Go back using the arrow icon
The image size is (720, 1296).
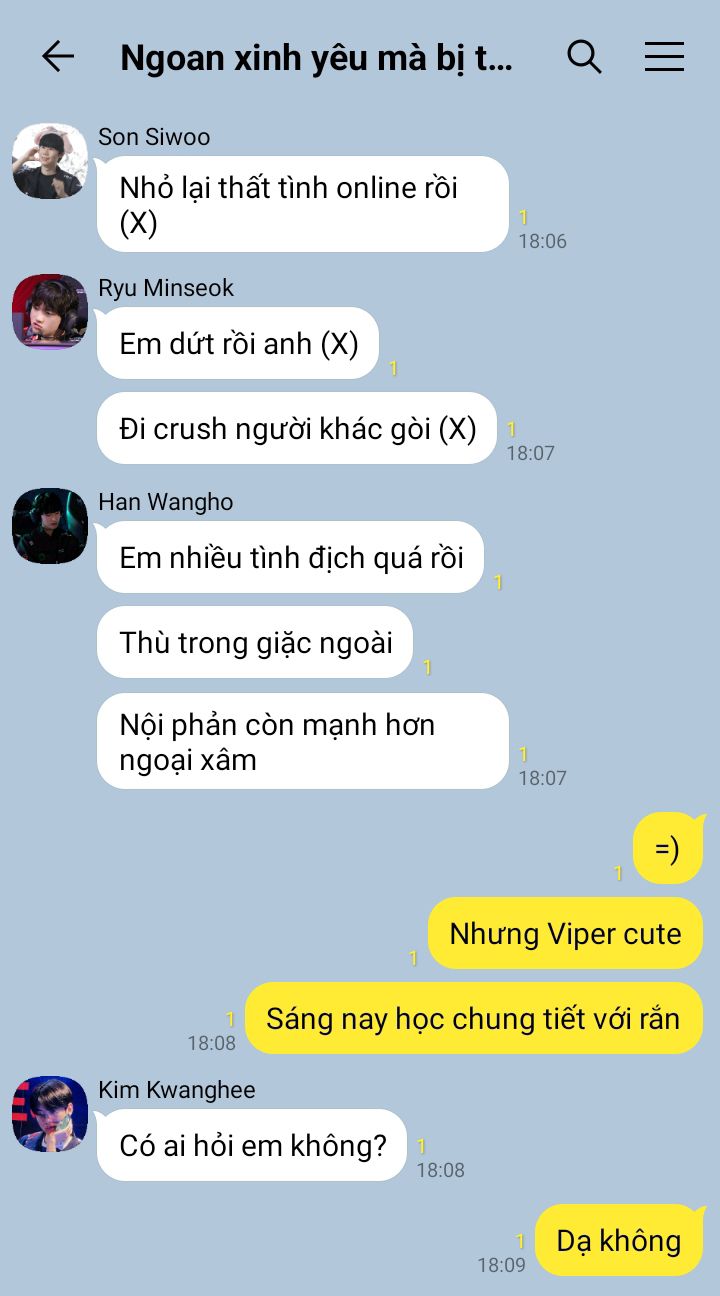tap(58, 57)
